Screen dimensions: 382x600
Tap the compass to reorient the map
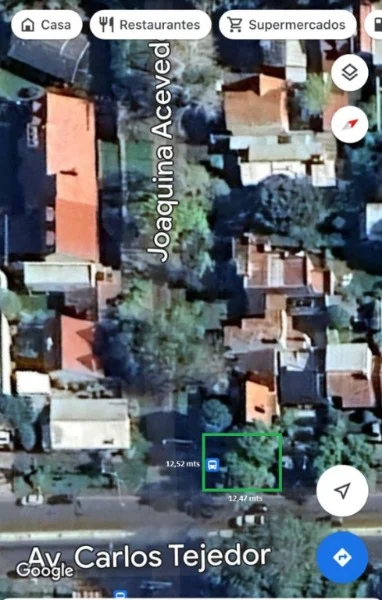349,124
